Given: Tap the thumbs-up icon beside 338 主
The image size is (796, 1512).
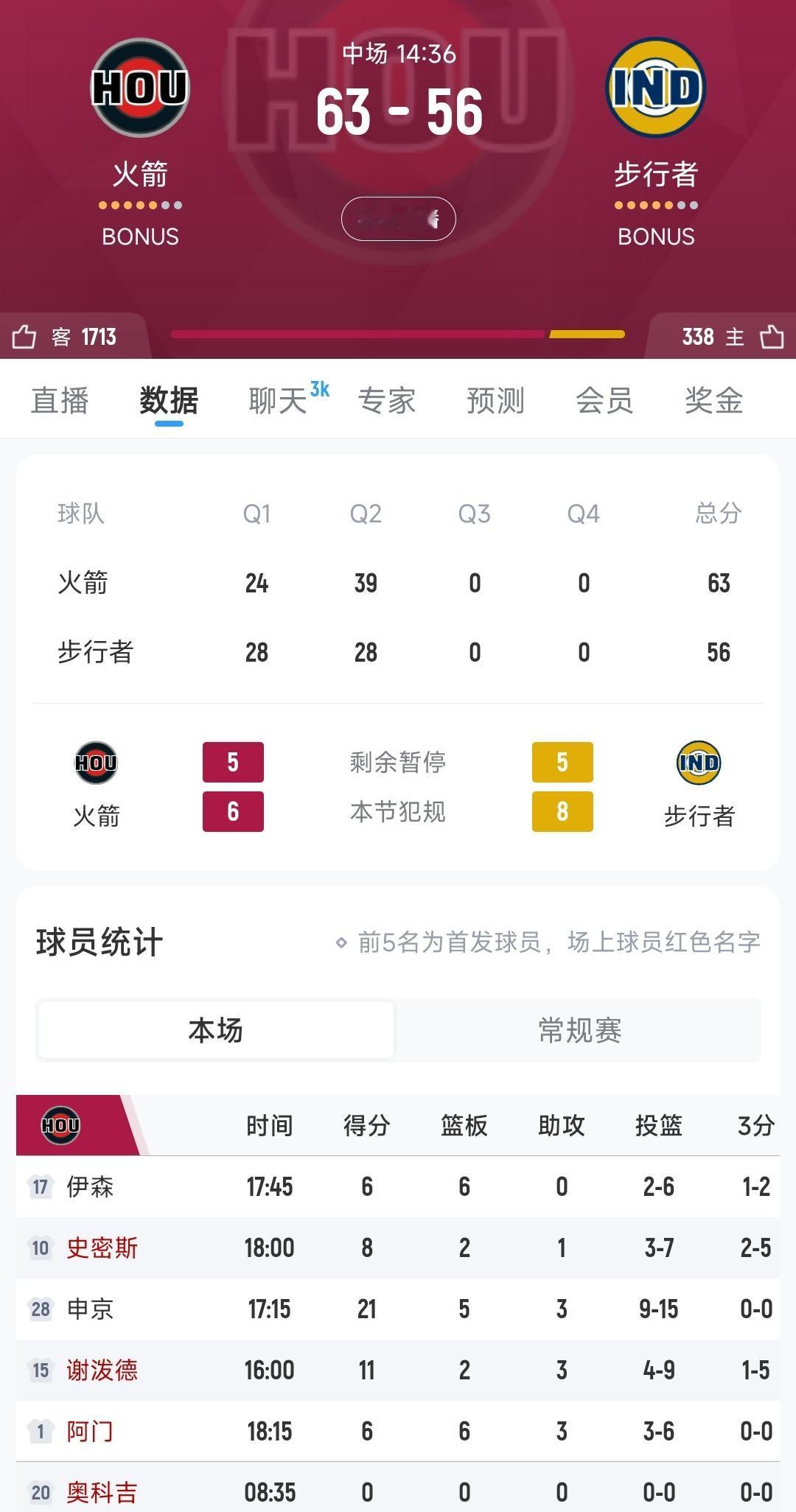Looking at the screenshot, I should 771,337.
